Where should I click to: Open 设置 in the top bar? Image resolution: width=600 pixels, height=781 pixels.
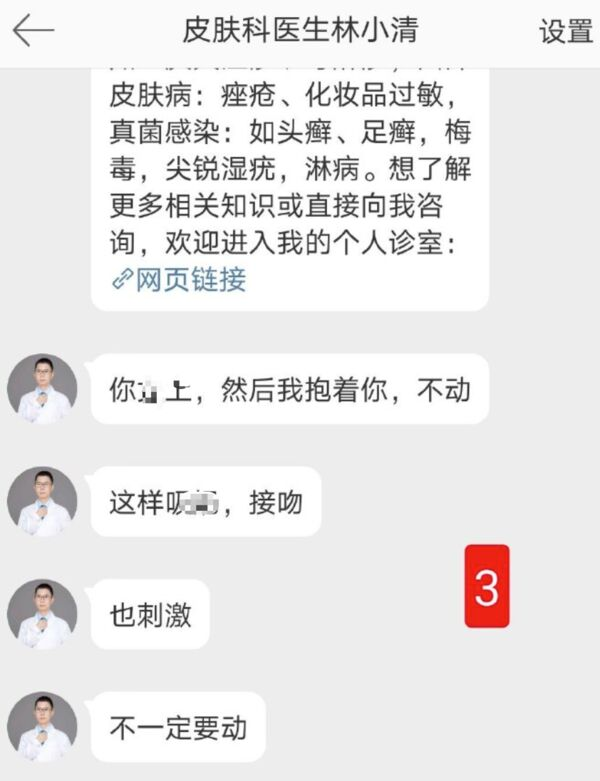tap(566, 31)
